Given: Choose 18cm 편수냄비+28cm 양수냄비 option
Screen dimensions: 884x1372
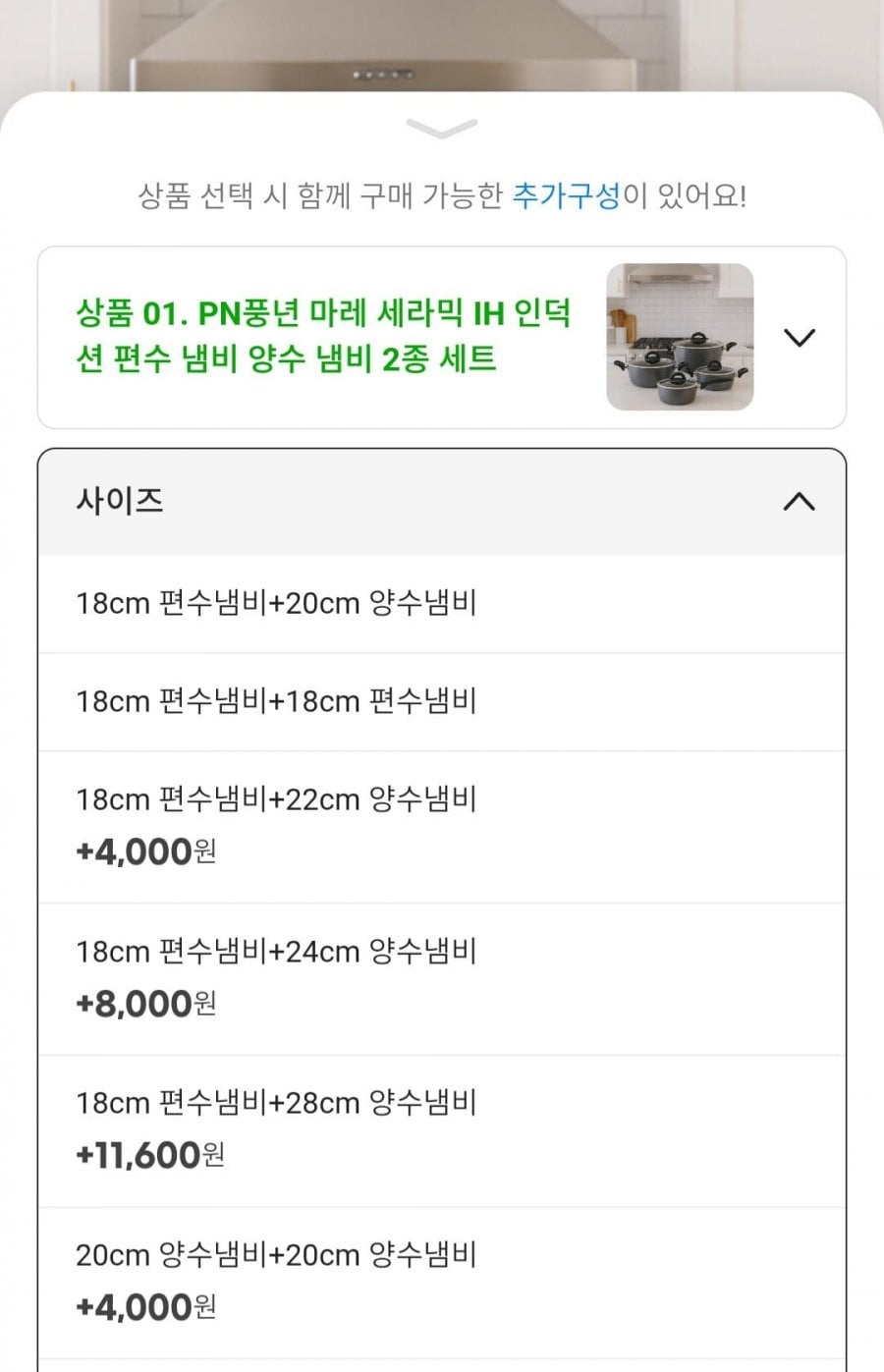Looking at the screenshot, I should click(x=441, y=1130).
